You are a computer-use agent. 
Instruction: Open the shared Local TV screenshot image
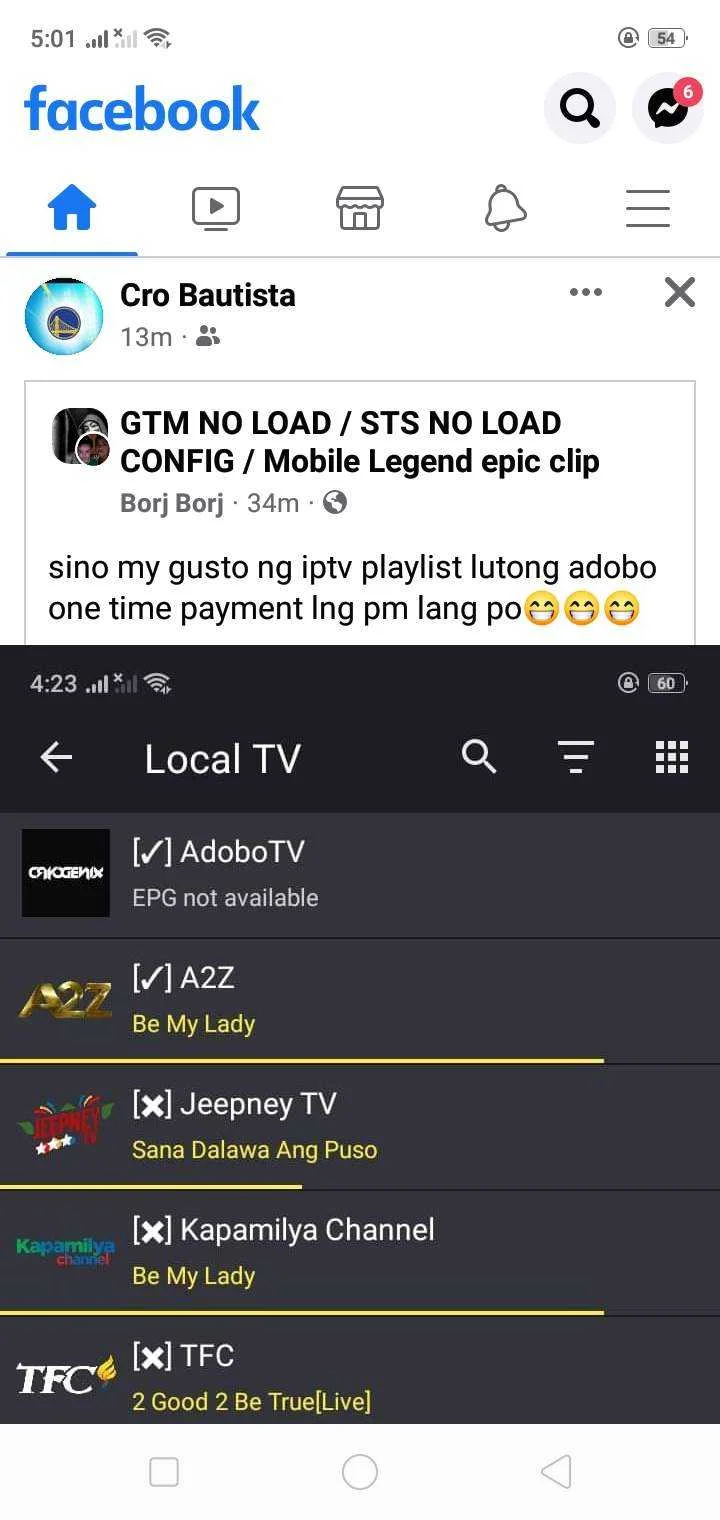click(x=360, y=1034)
